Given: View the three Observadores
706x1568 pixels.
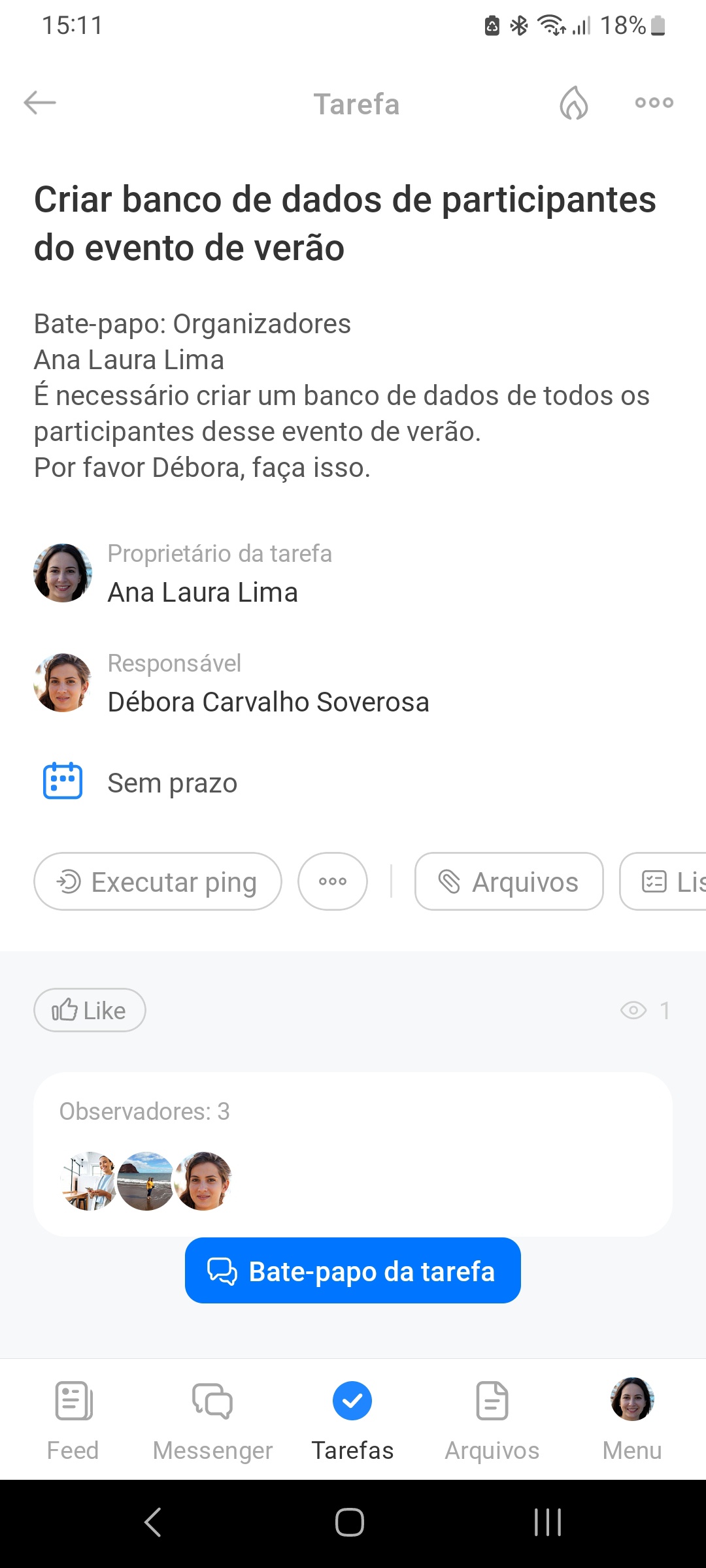Looking at the screenshot, I should 146,1181.
